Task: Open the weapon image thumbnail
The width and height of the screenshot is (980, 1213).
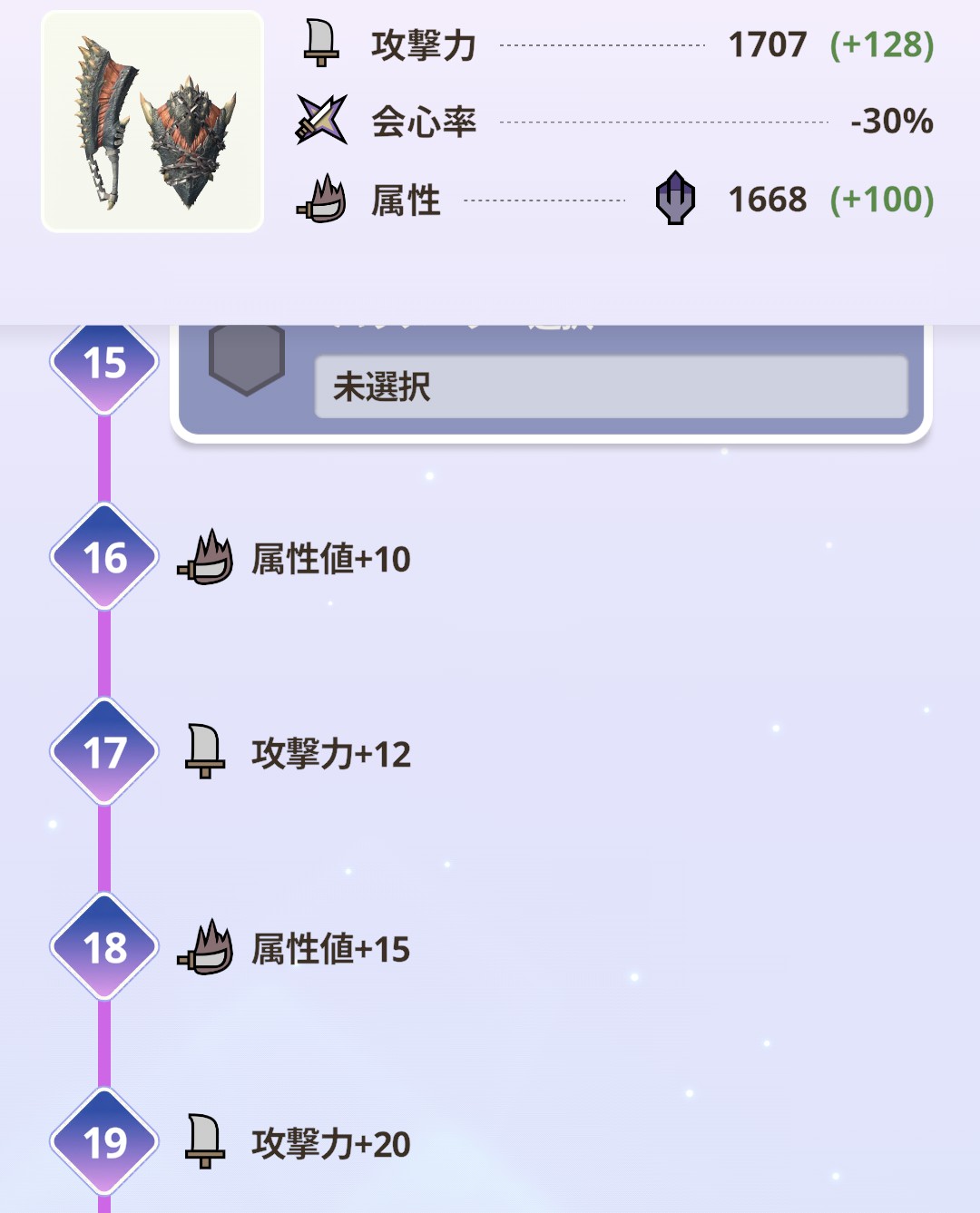Action: [x=152, y=122]
